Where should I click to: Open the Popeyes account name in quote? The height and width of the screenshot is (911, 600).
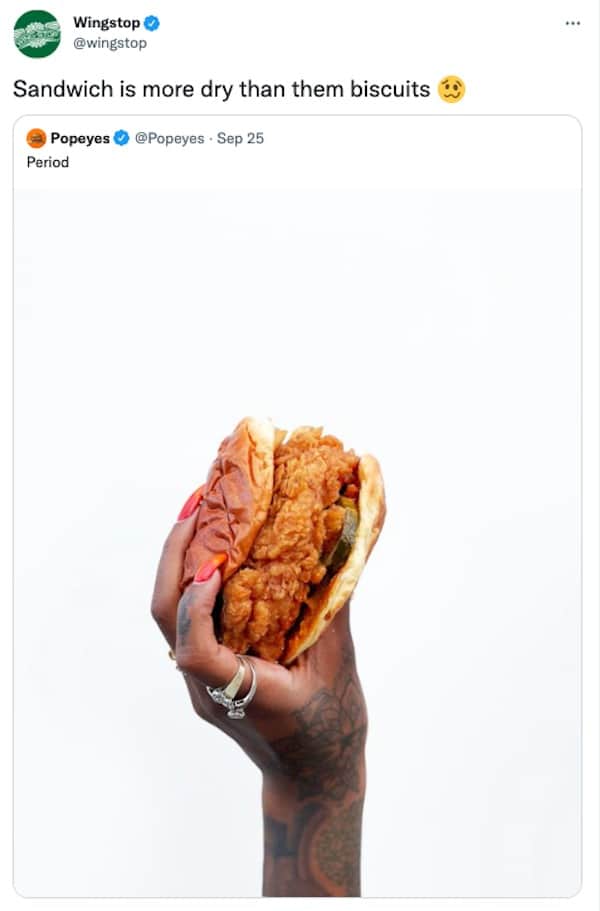[80, 138]
